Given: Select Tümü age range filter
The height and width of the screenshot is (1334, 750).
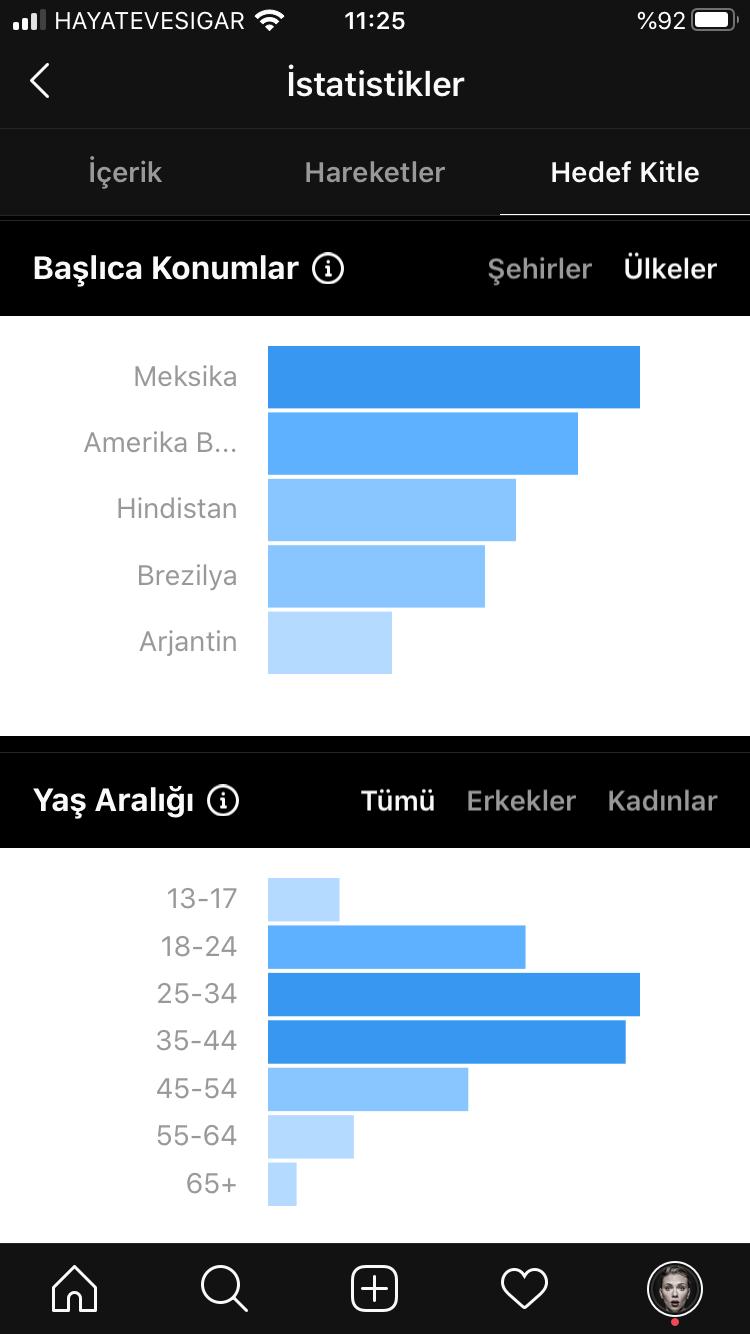Looking at the screenshot, I should click(x=398, y=801).
